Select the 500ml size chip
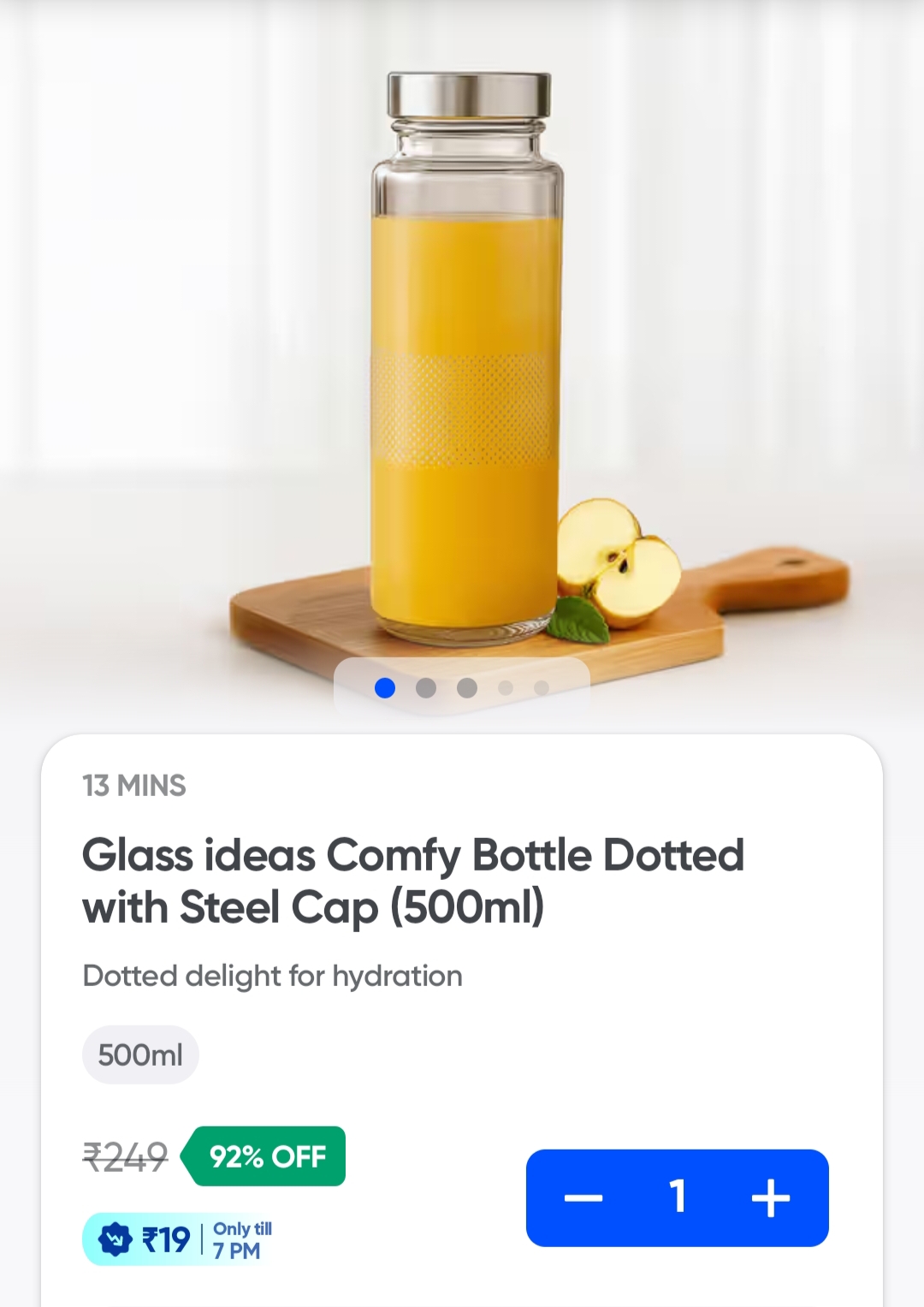The image size is (924, 1307). pos(140,1055)
